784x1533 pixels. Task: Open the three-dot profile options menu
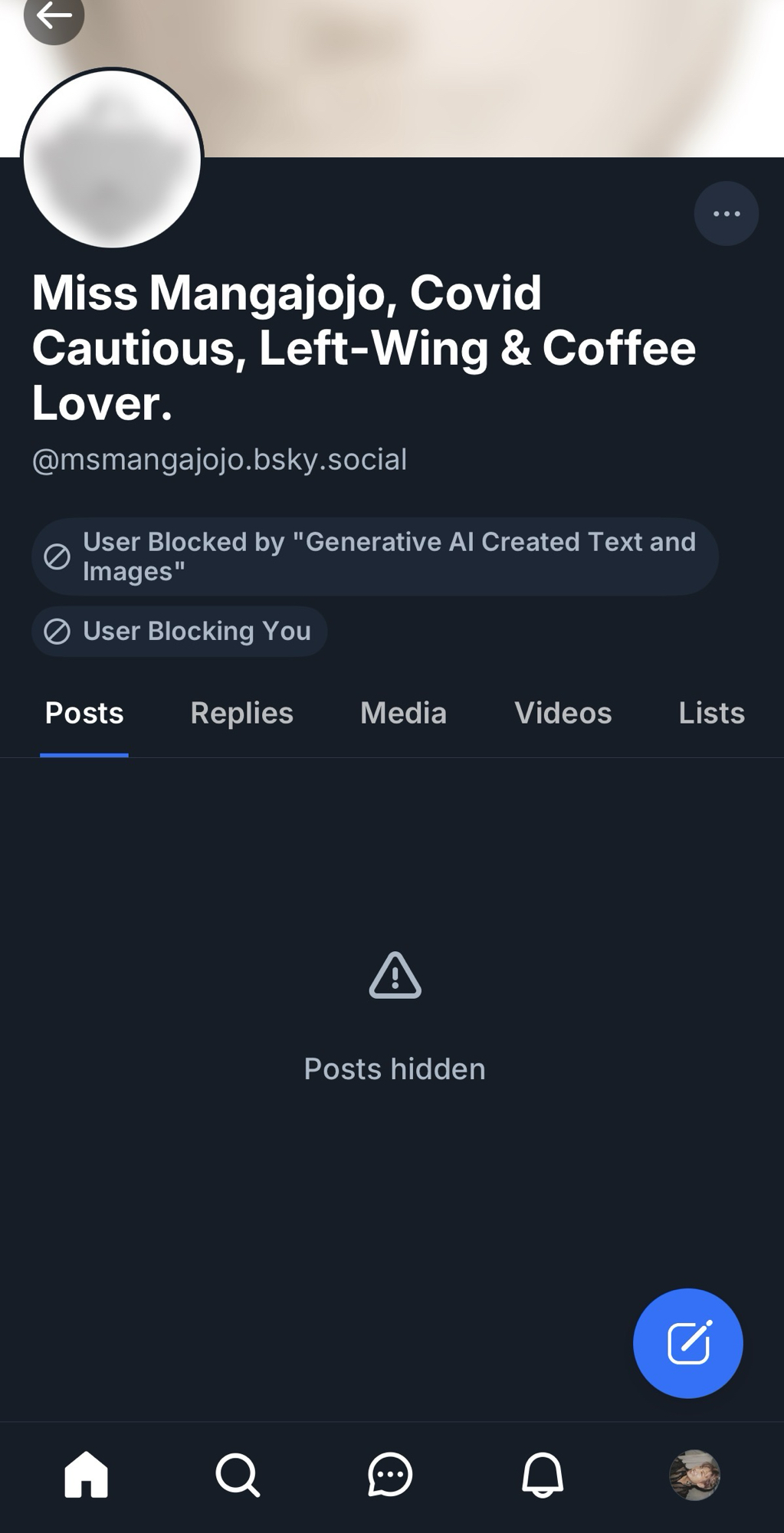(726, 213)
